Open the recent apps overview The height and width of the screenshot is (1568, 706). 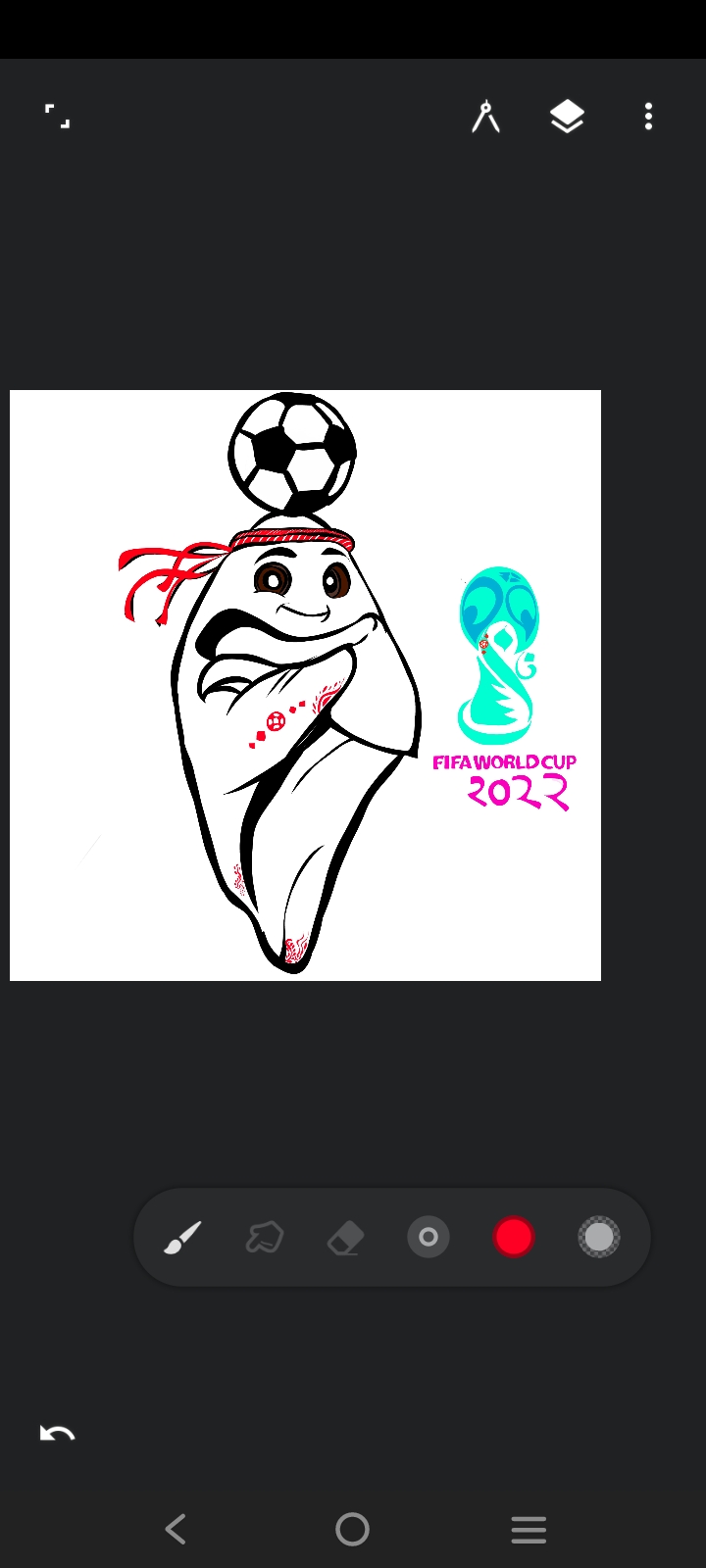[x=529, y=1529]
